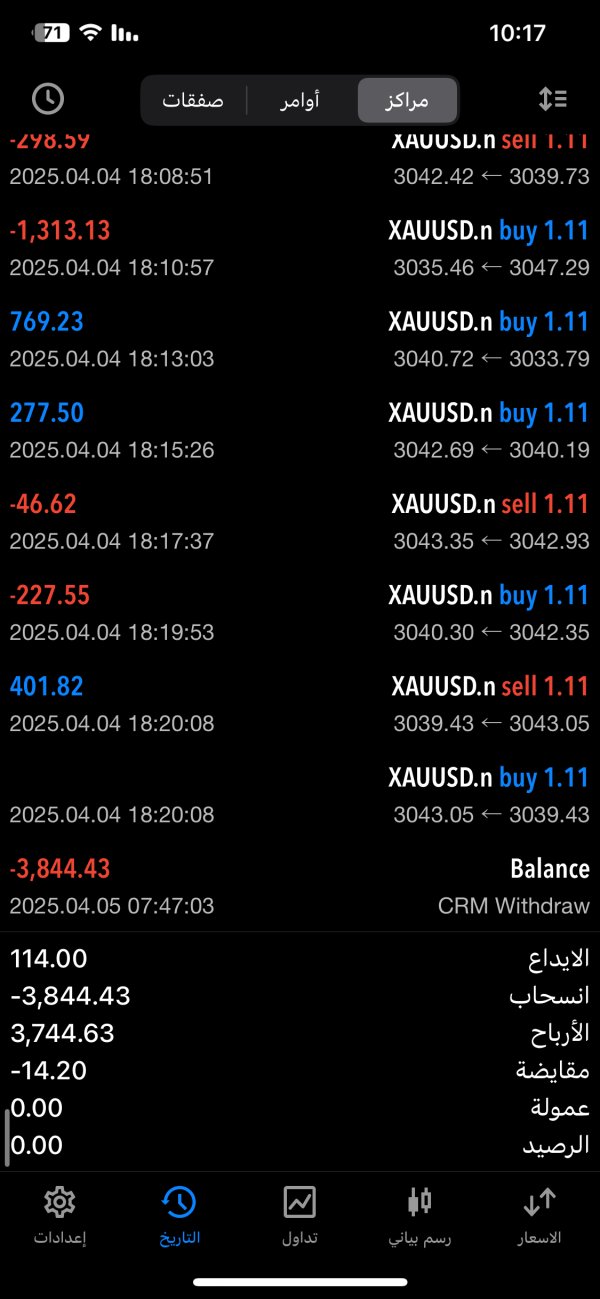Switch to the تداول tab
The width and height of the screenshot is (600, 1299).
300,1214
